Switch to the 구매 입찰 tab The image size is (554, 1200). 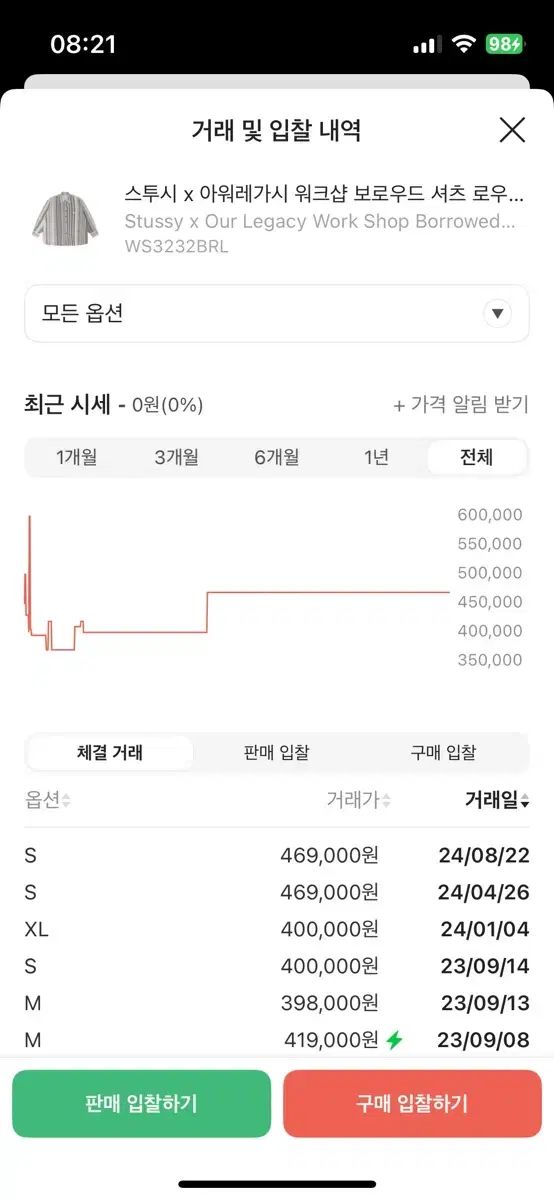click(443, 753)
